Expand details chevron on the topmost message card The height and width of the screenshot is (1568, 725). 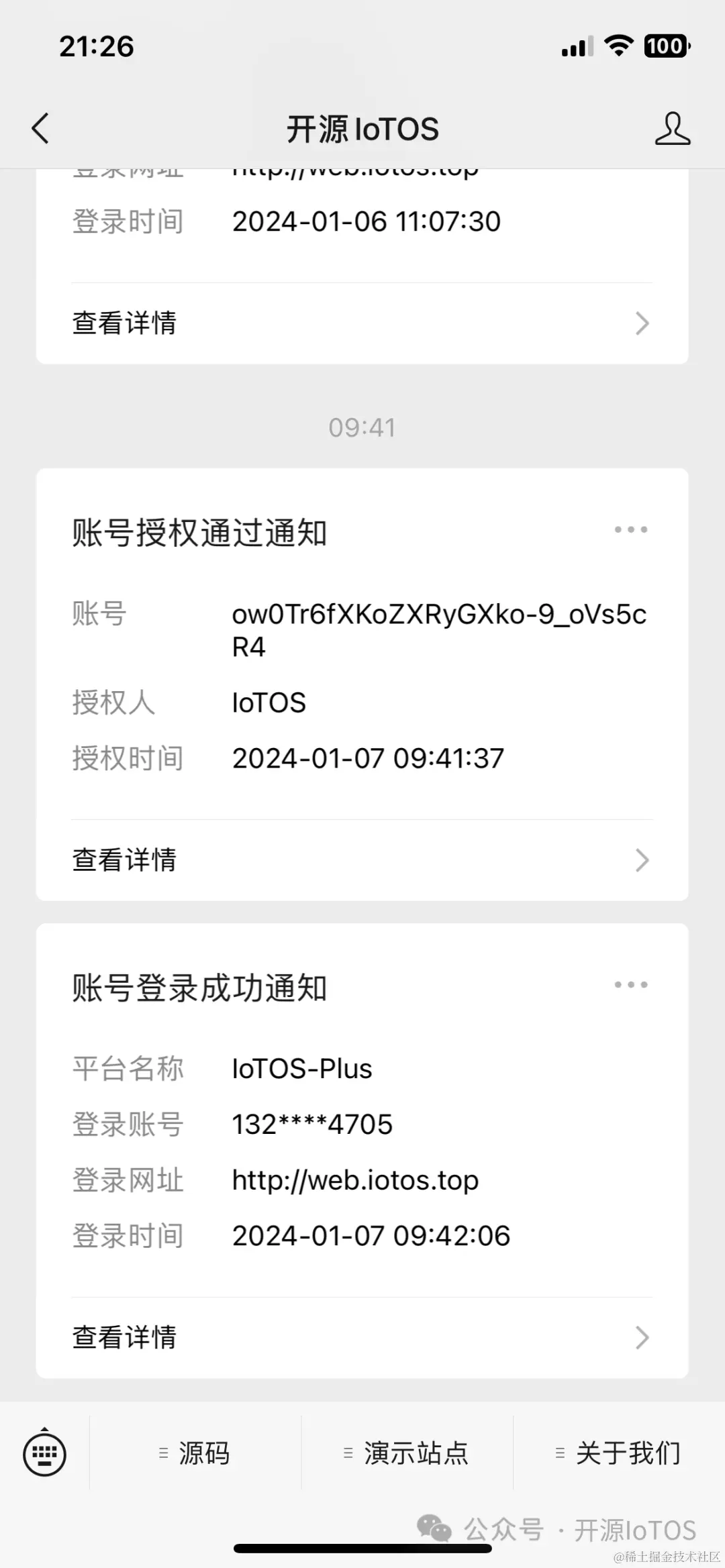coord(641,324)
